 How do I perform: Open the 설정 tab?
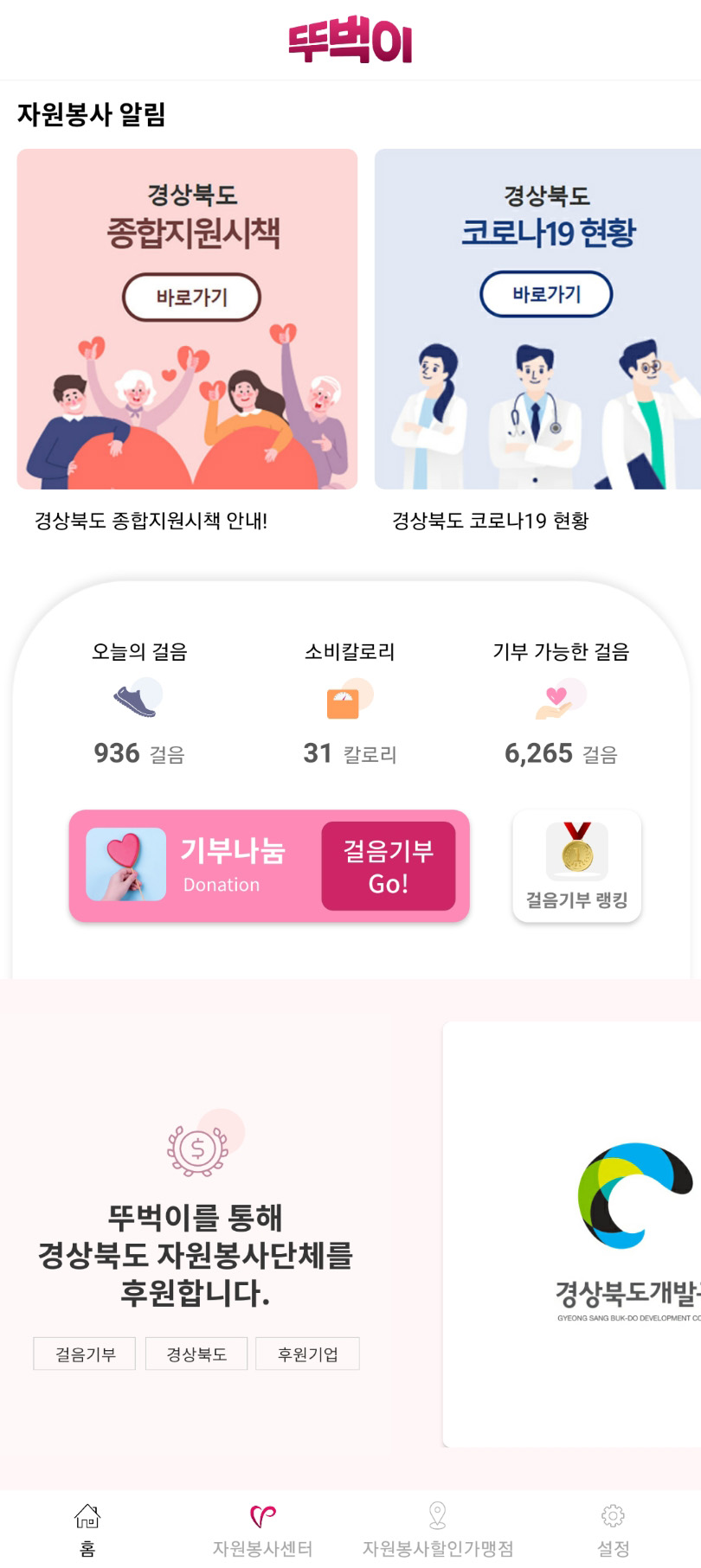point(613,1530)
